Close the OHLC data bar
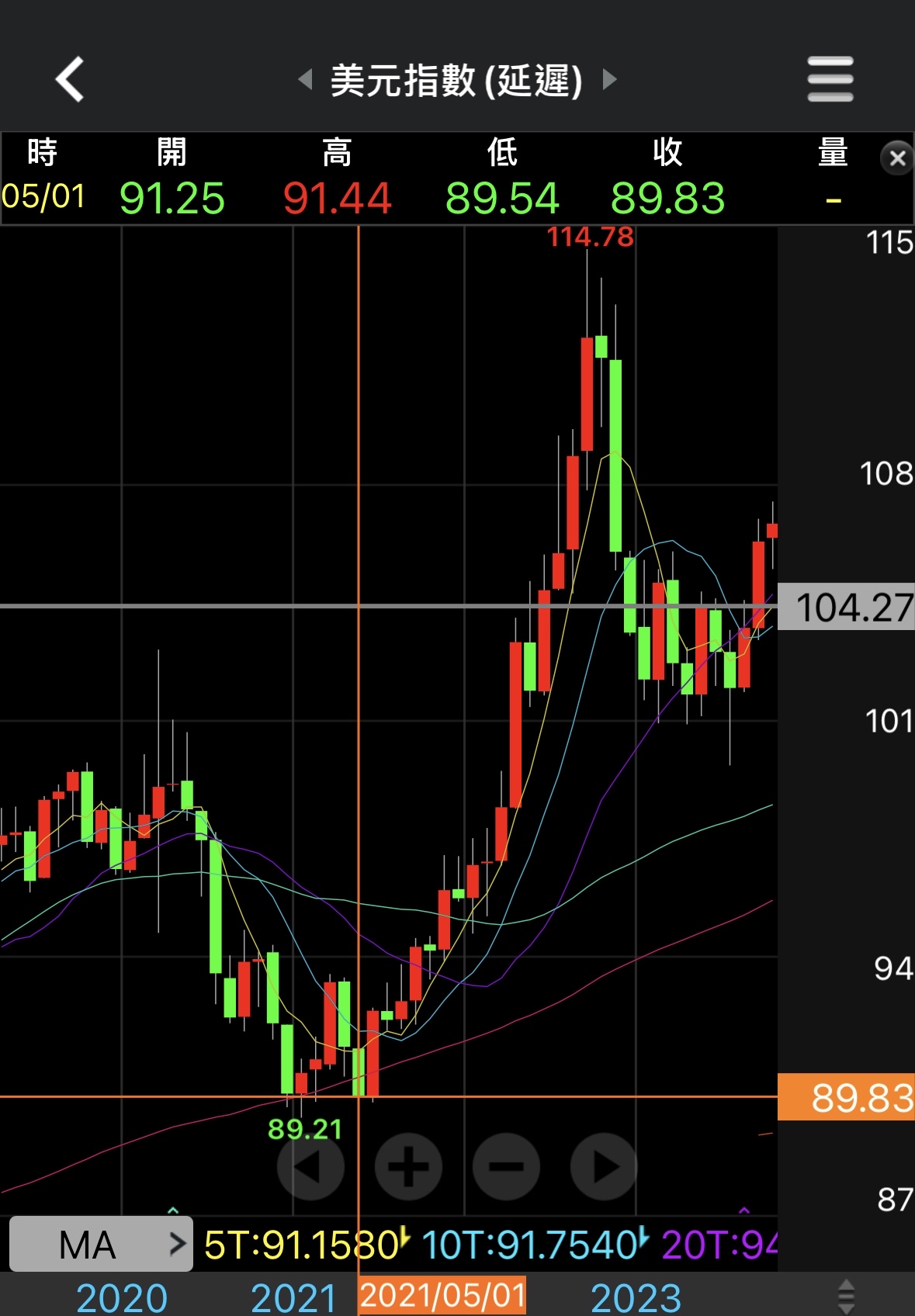915x1316 pixels. point(897,158)
